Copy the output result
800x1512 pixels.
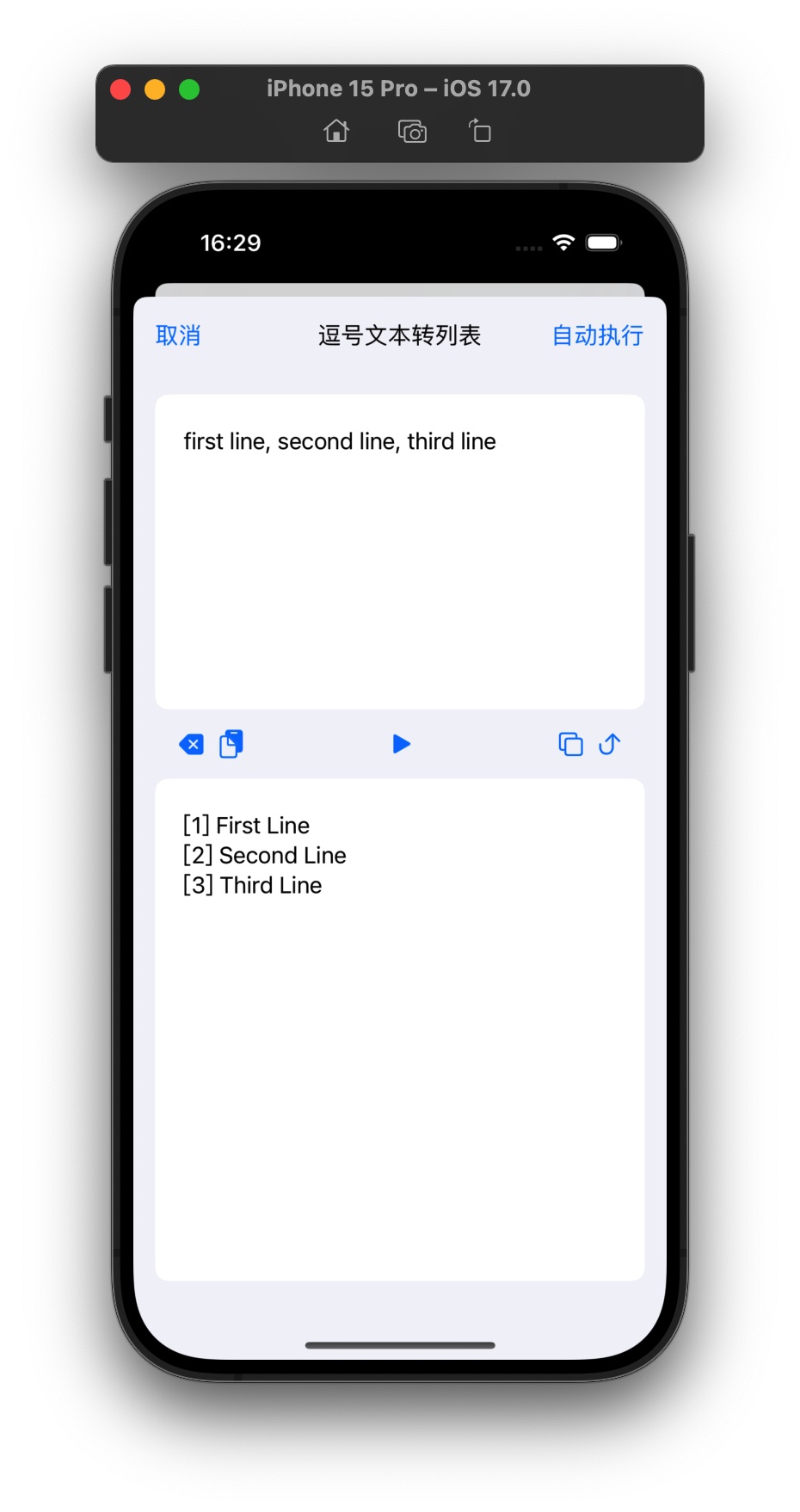click(570, 744)
